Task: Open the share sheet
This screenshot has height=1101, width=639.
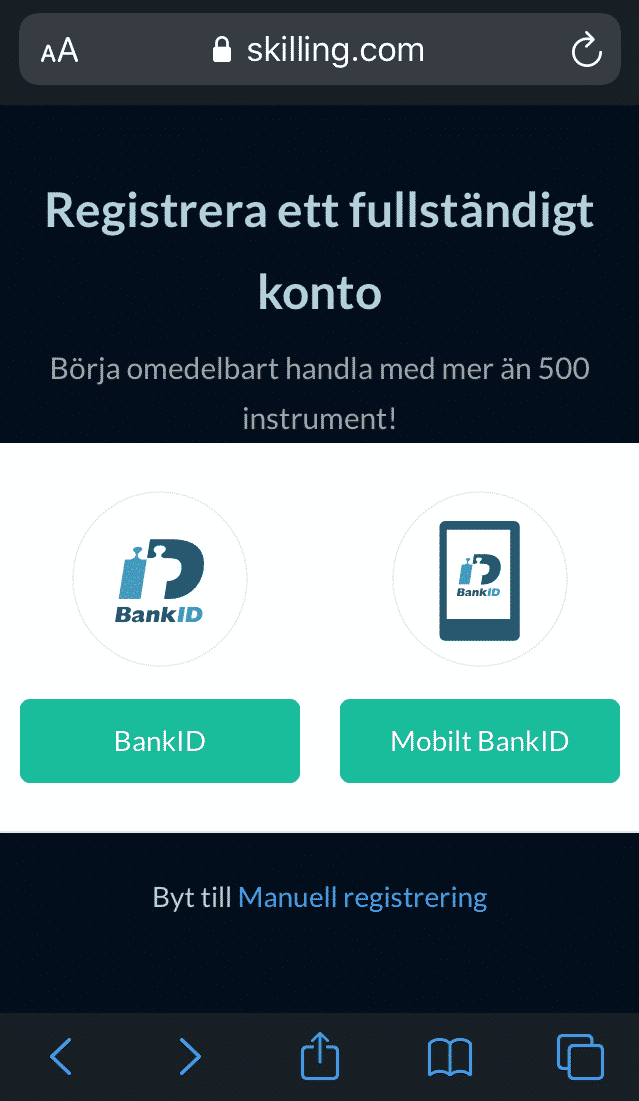Action: tap(320, 1055)
